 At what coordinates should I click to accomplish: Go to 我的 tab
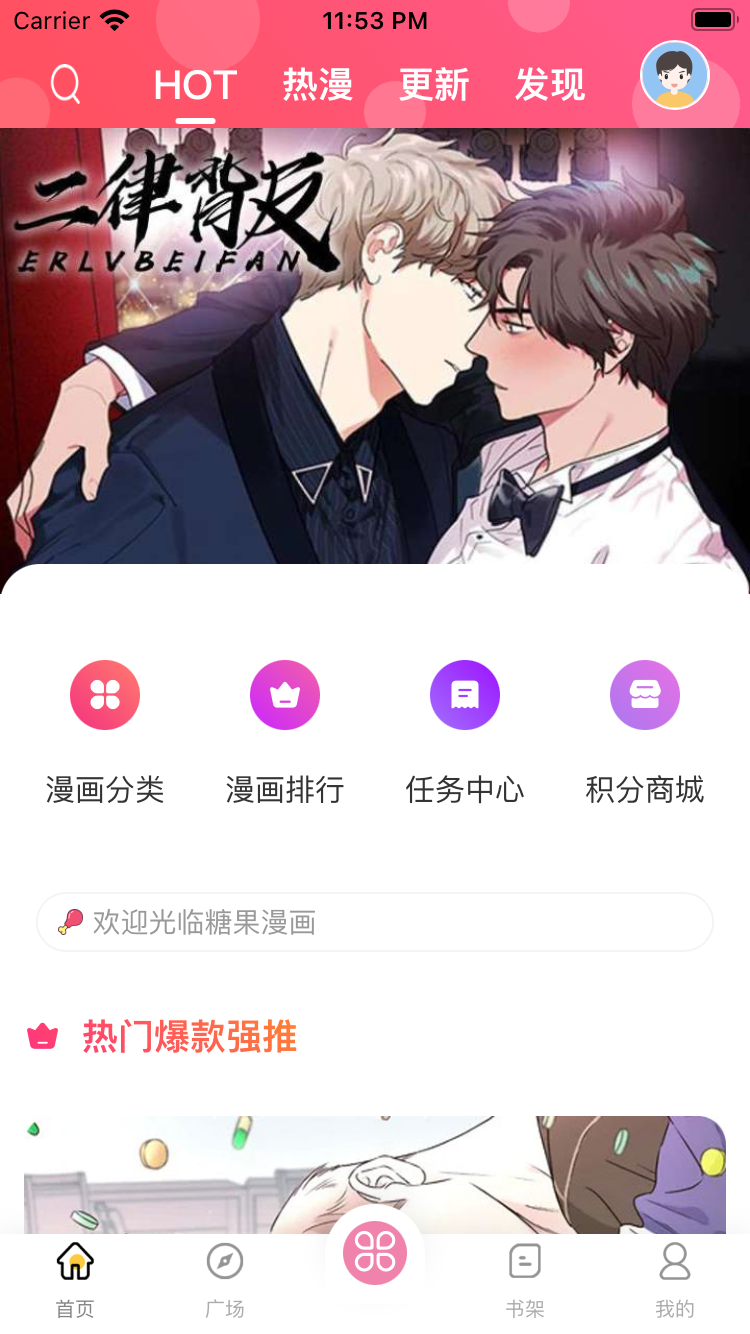(675, 1280)
